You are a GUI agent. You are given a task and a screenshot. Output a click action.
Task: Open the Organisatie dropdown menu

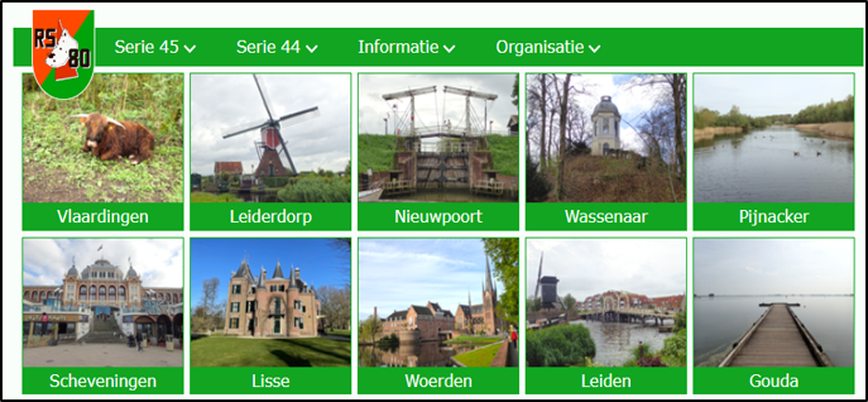pos(548,47)
